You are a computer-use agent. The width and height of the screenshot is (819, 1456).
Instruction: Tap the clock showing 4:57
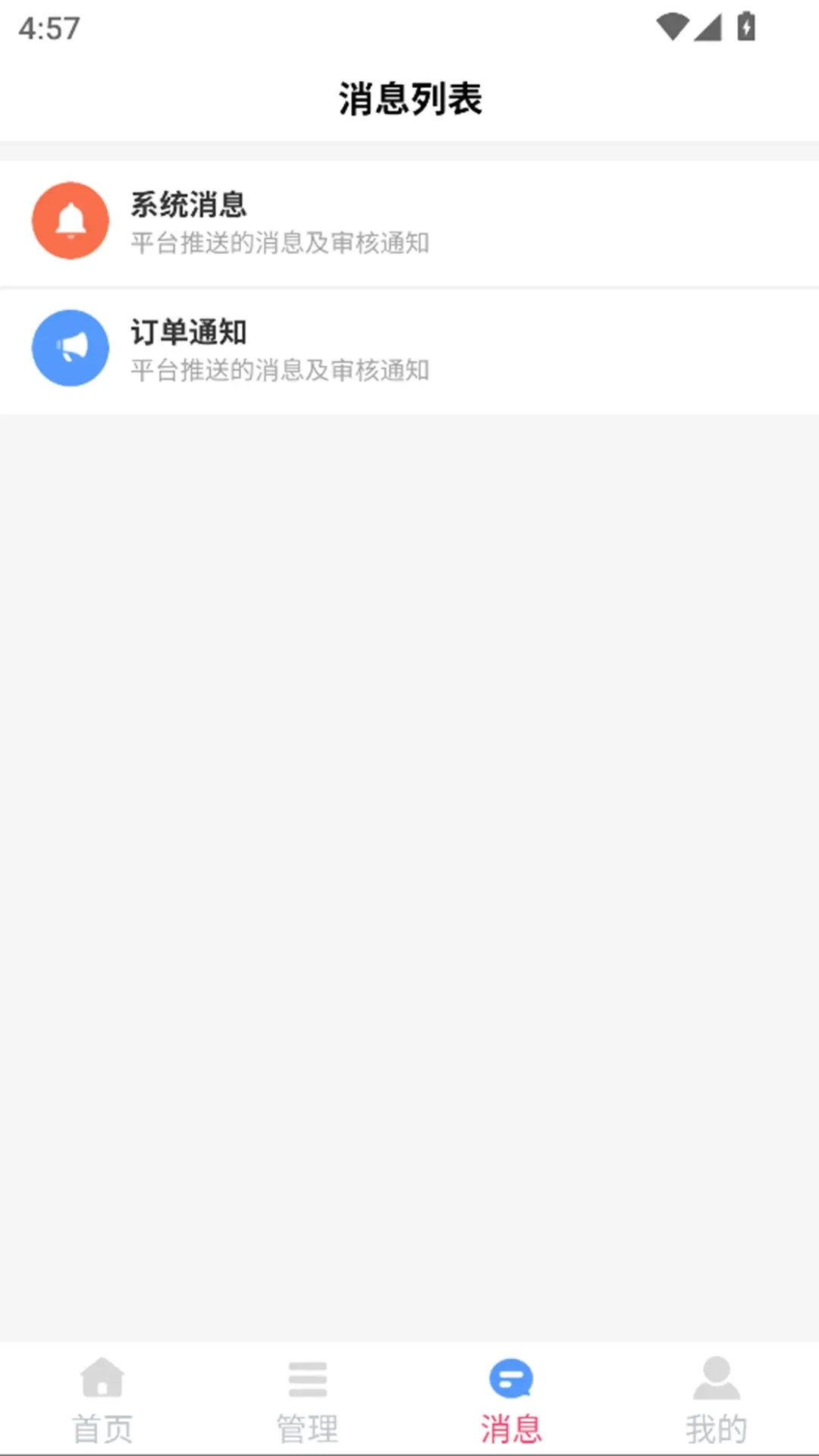point(47,30)
